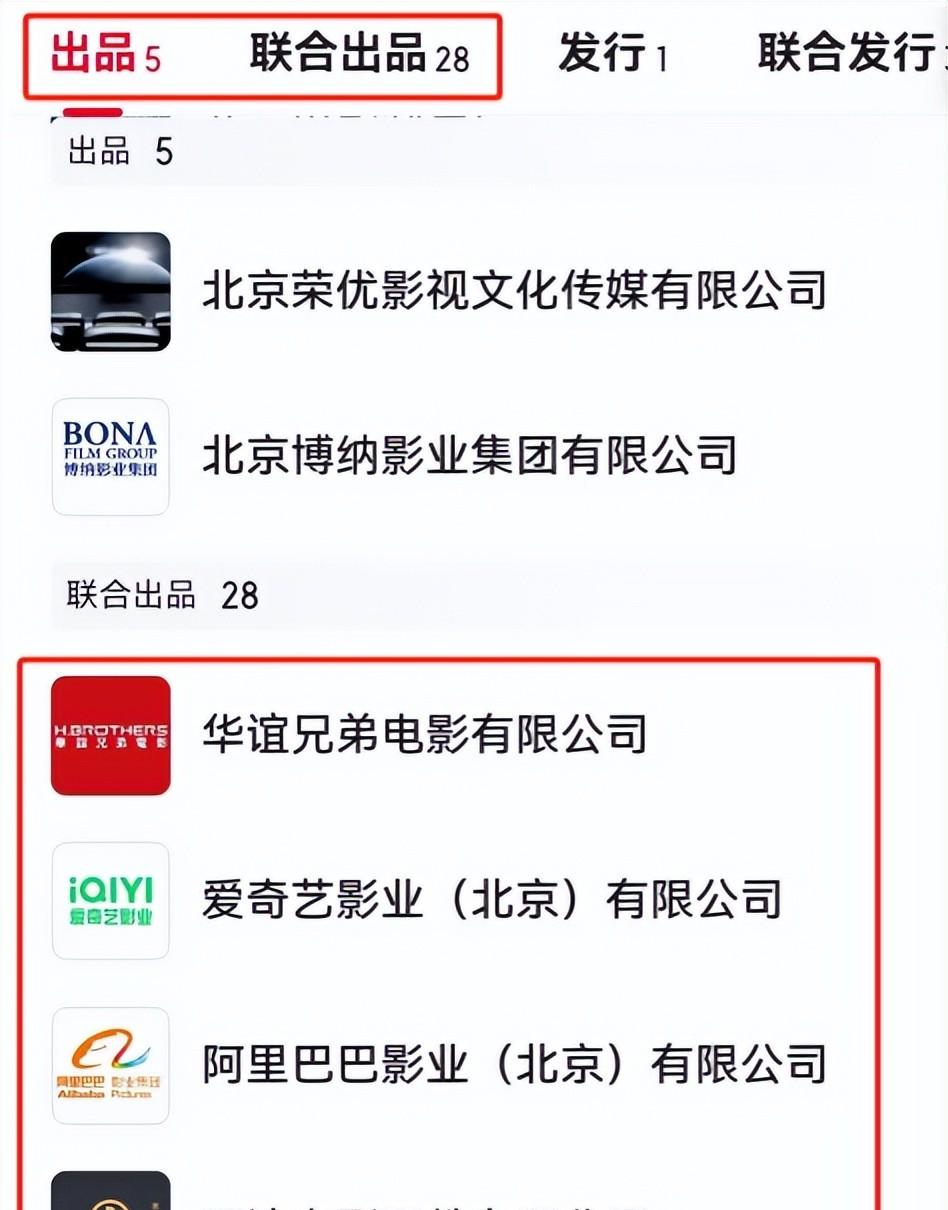
Task: Select the 联合出品 tab
Action: coord(360,55)
